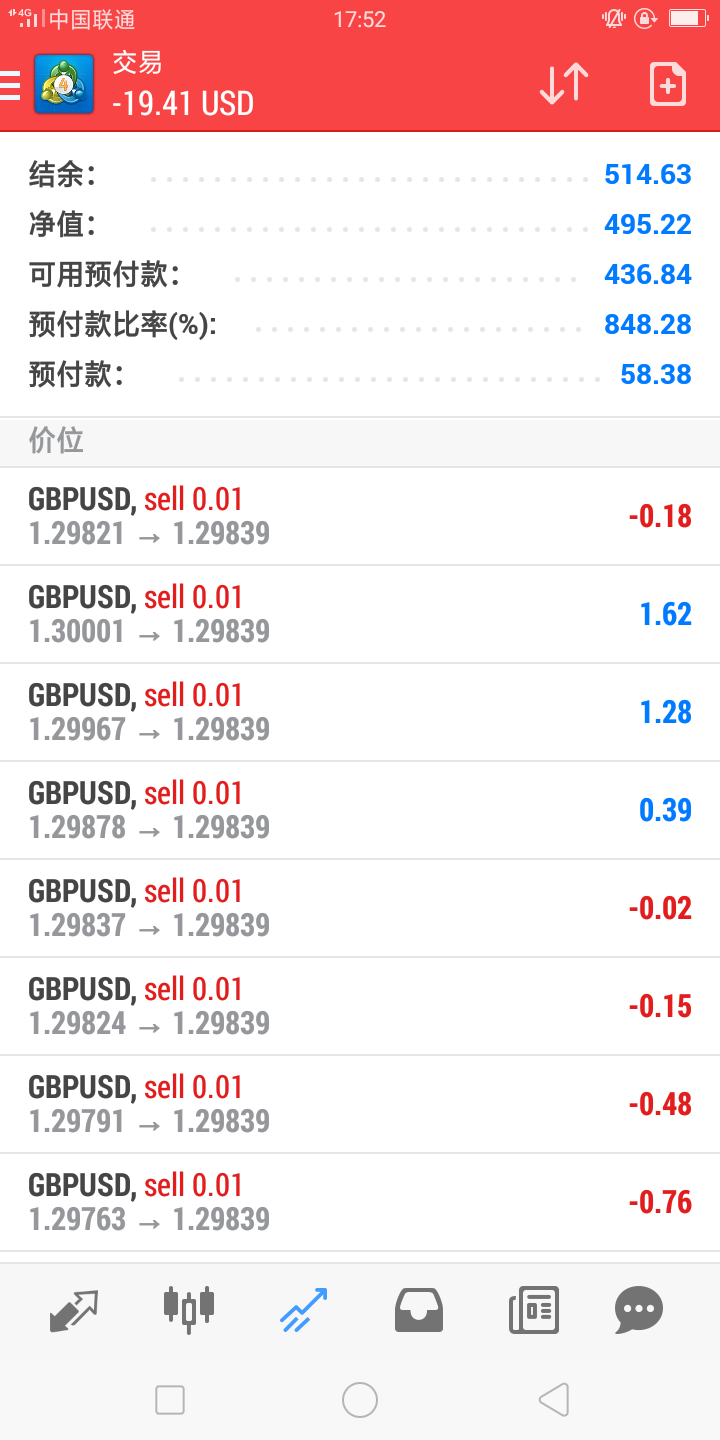Go to the news tab
Image resolution: width=720 pixels, height=1440 pixels.
pyautogui.click(x=534, y=1310)
